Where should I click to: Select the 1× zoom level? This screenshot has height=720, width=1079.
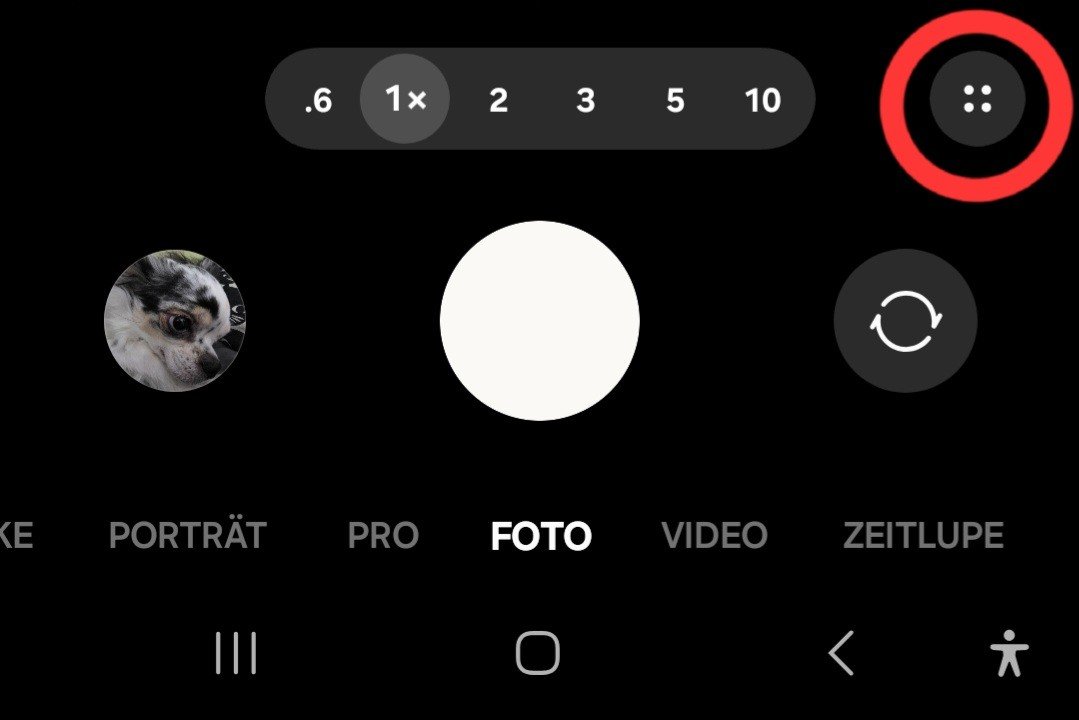tap(405, 99)
